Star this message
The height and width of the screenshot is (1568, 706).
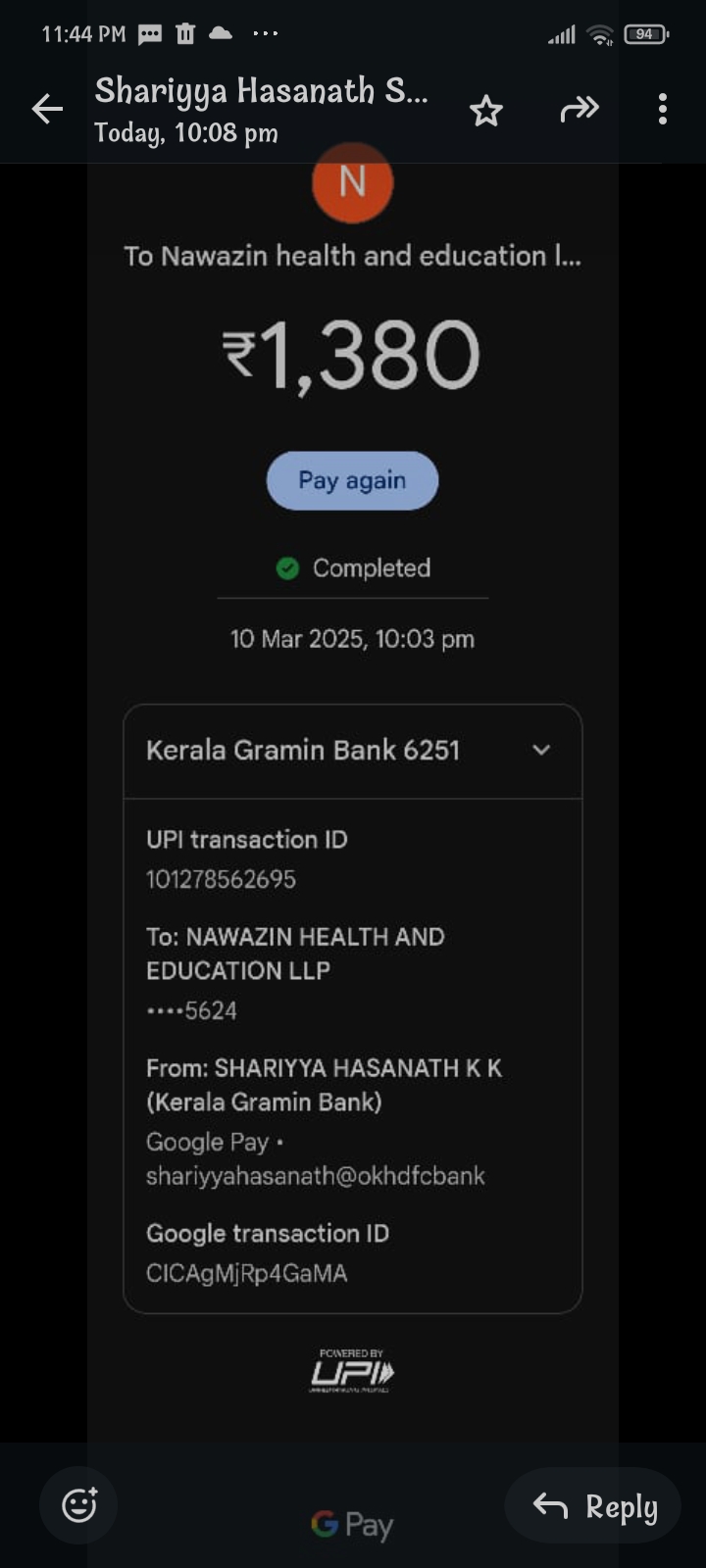[485, 111]
